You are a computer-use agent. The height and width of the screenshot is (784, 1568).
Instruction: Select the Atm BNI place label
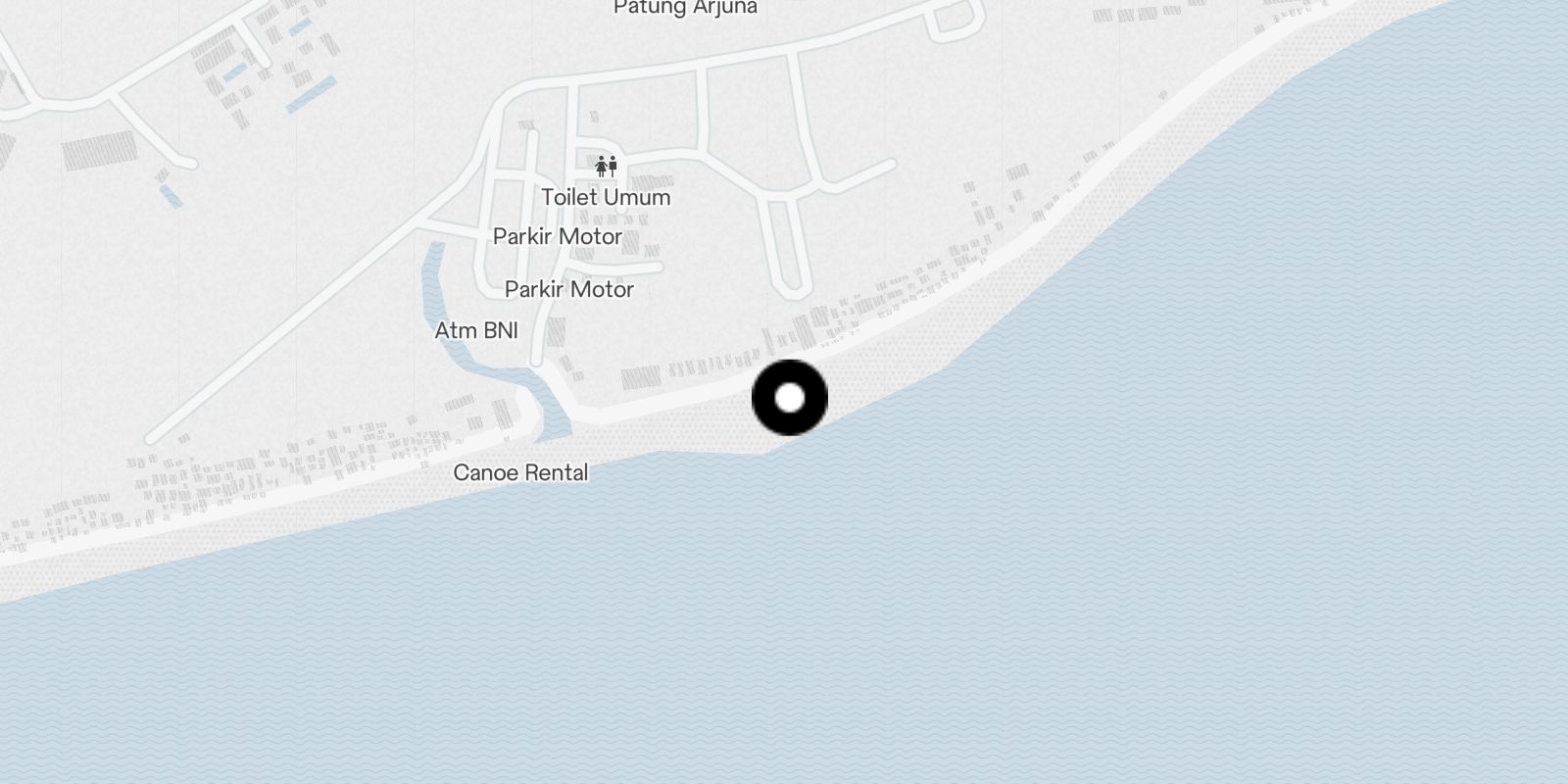476,331
